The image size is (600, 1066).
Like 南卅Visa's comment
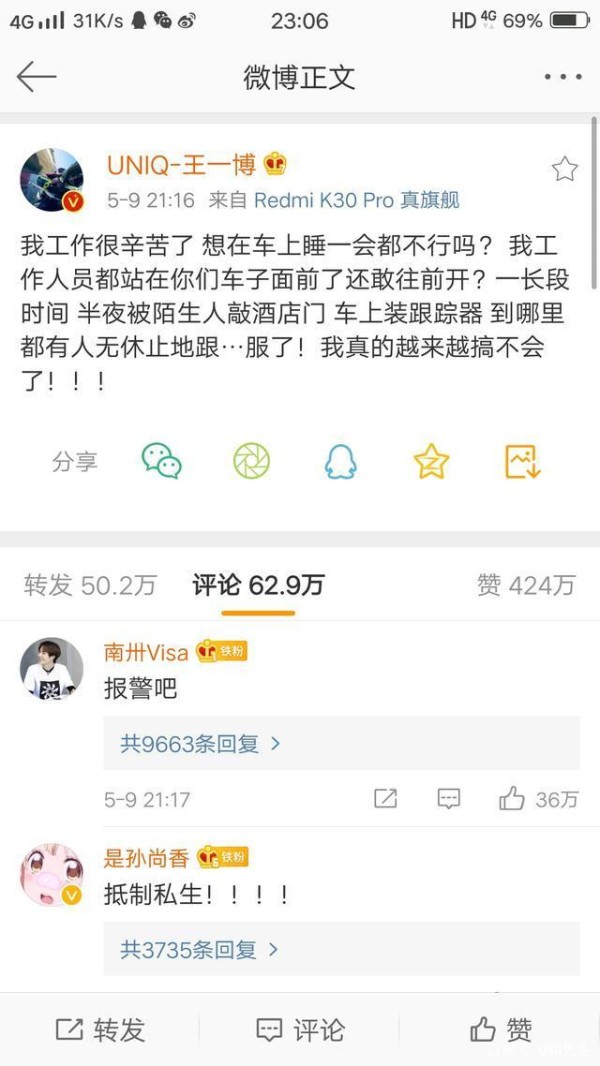pyautogui.click(x=538, y=799)
